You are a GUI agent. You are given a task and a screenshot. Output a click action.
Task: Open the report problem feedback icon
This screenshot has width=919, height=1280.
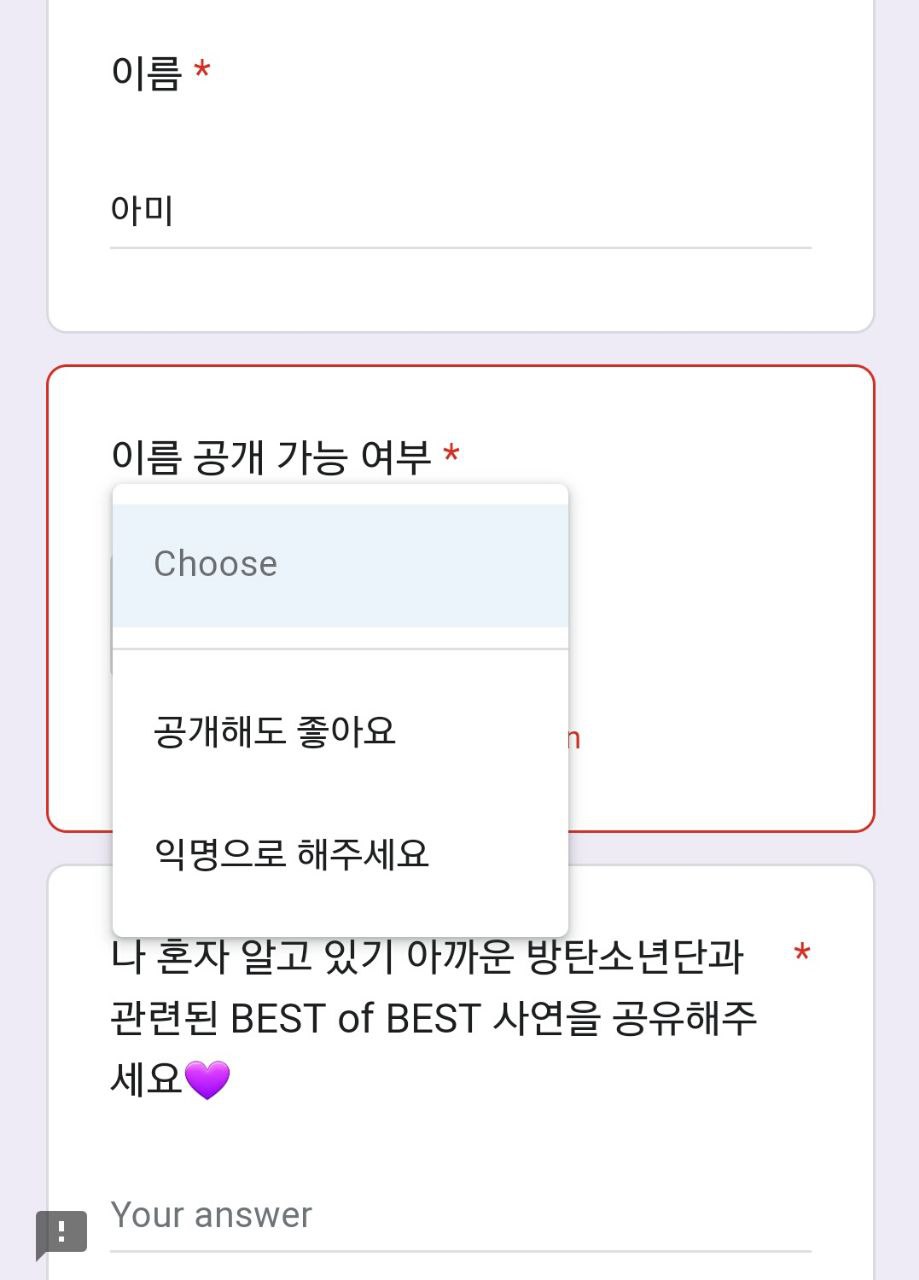(x=61, y=1232)
